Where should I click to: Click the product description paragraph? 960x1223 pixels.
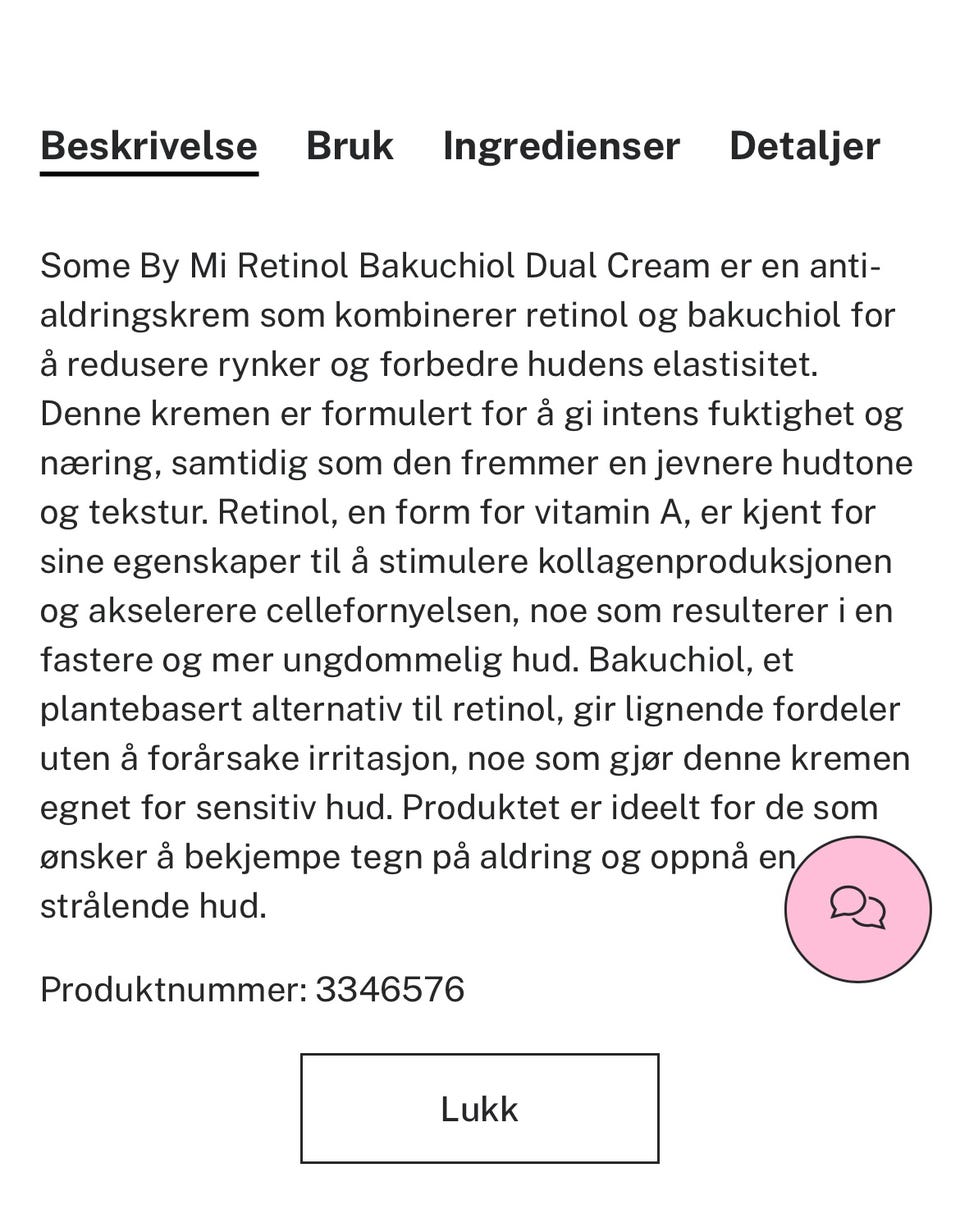pos(470,585)
